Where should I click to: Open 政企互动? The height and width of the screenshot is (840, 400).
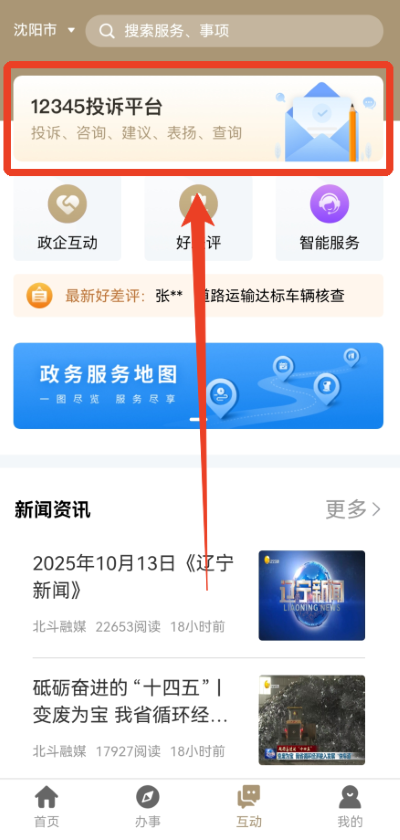(x=67, y=219)
